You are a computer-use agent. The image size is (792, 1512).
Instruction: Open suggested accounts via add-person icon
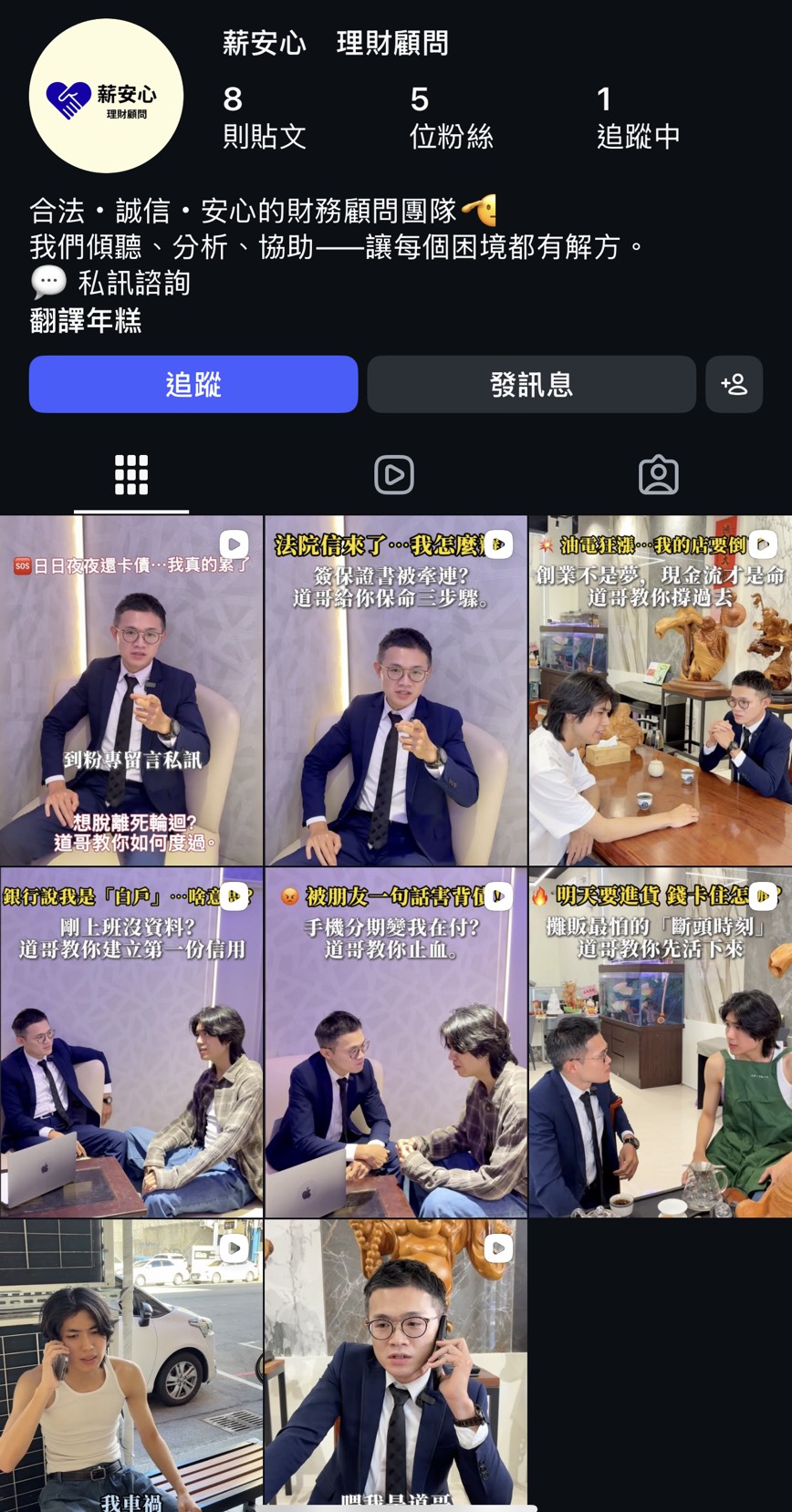[x=734, y=384]
